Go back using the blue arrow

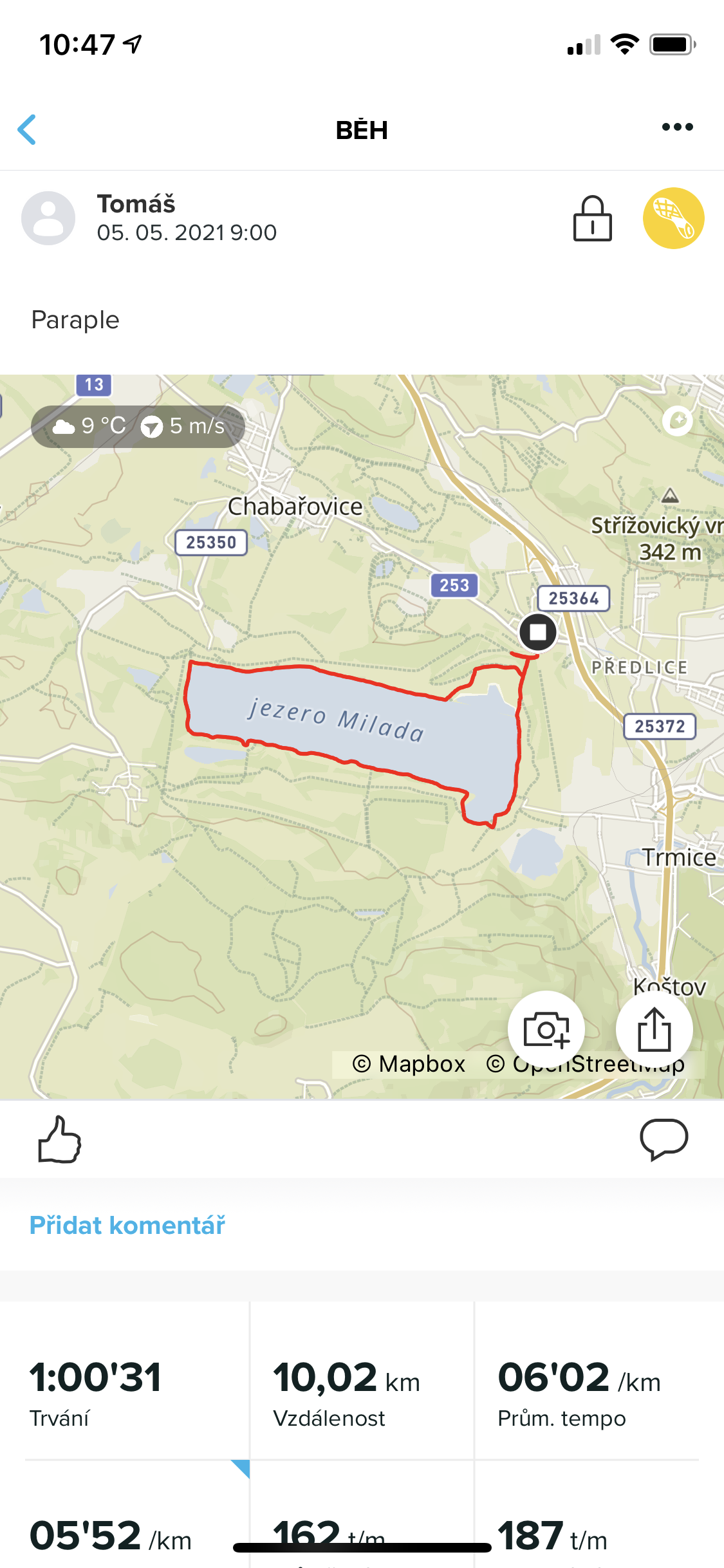point(26,130)
